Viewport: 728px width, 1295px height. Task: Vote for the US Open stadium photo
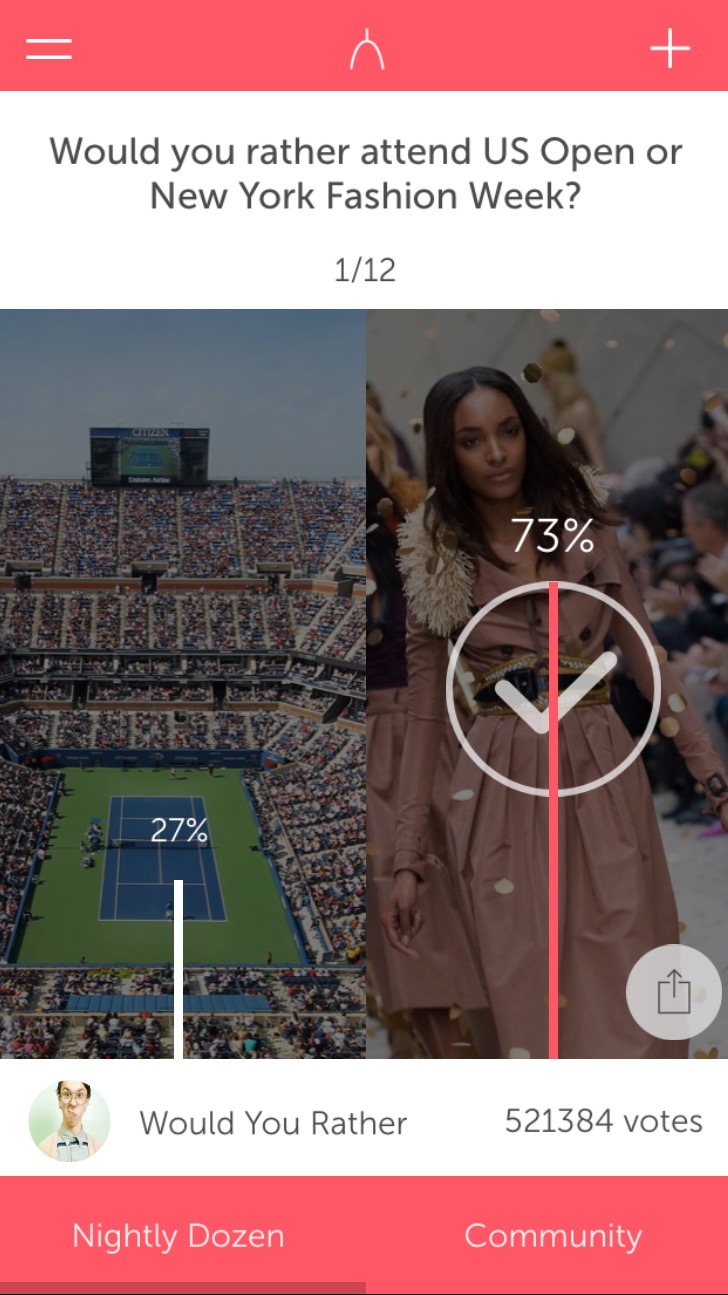tap(183, 683)
